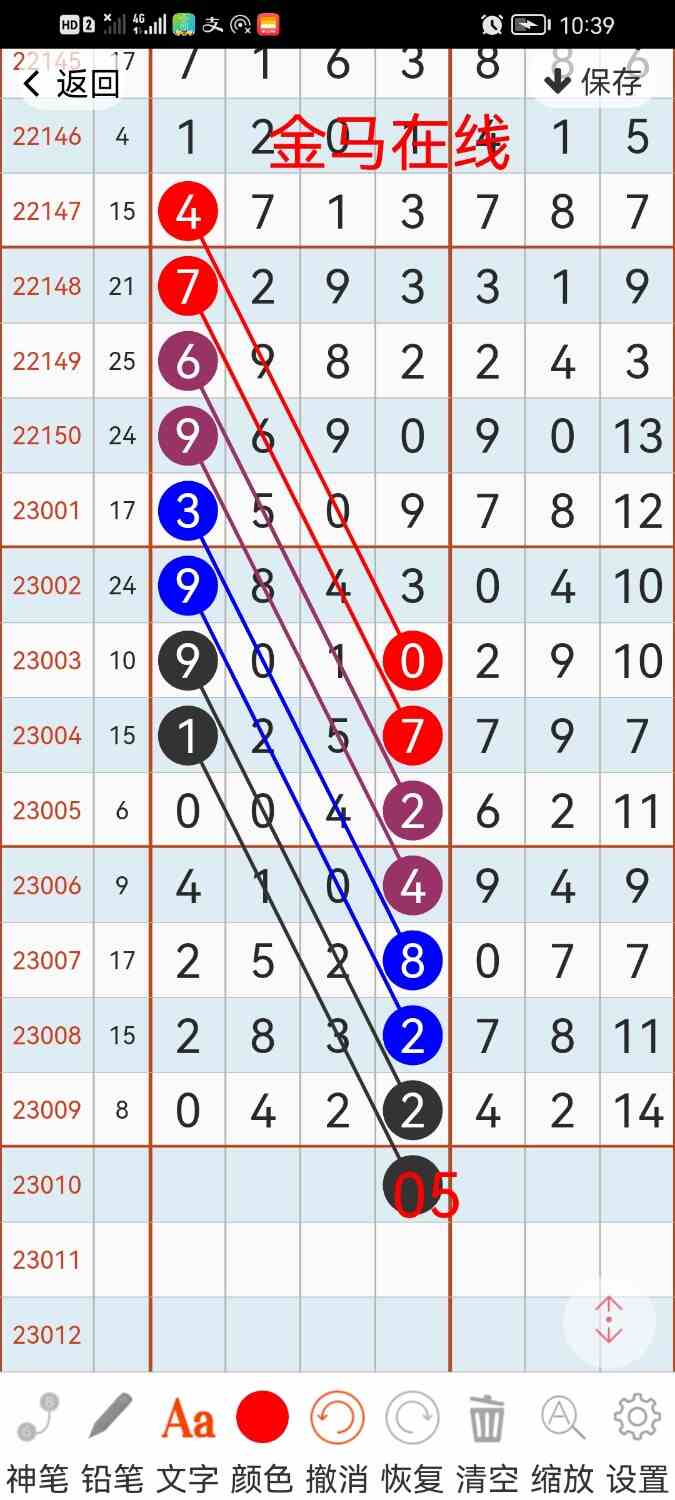Activate the 文字 text tool
Screen dimensions: 675x1500
(187, 1443)
